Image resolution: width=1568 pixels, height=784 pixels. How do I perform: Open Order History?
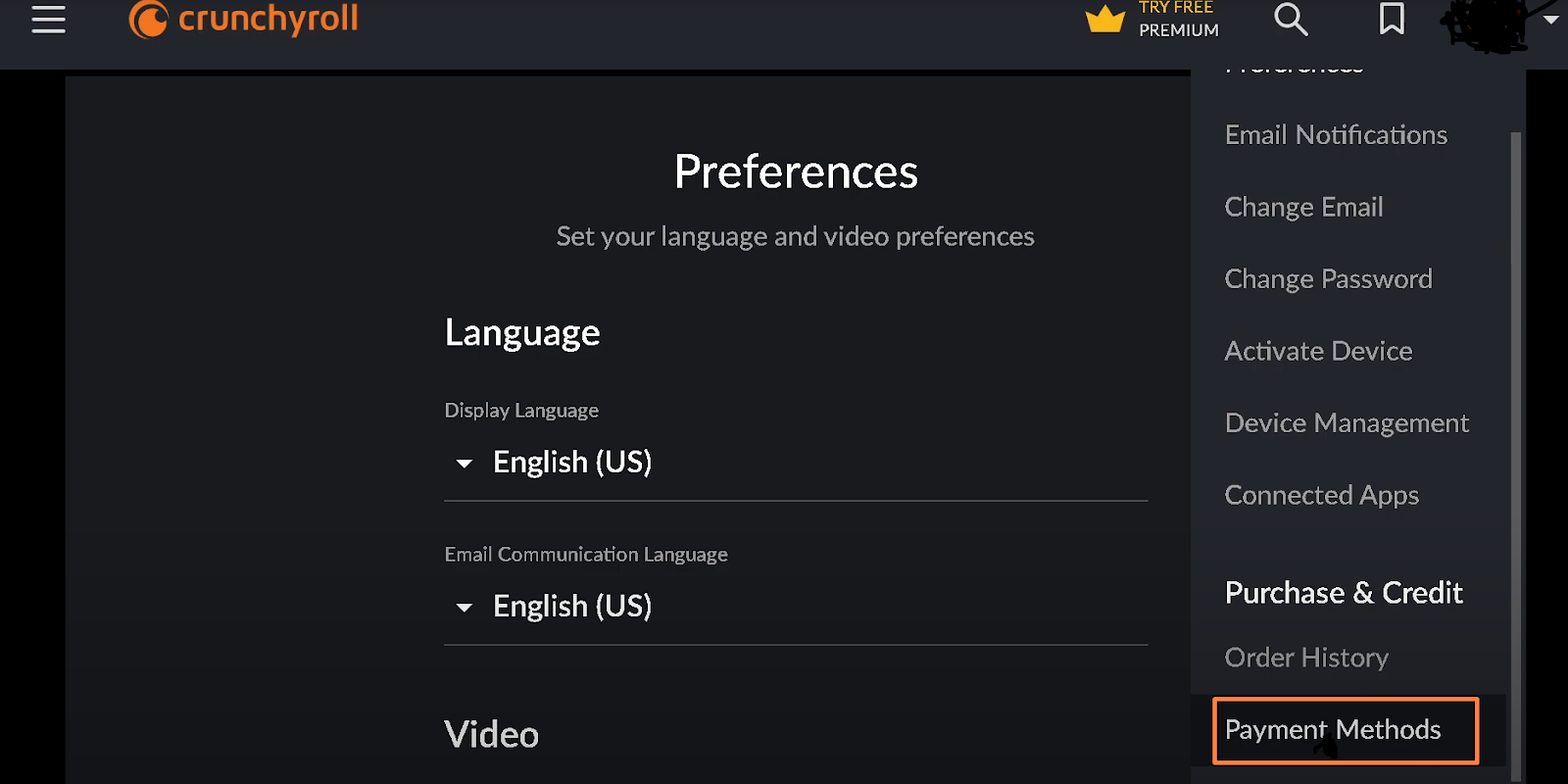[x=1306, y=658]
